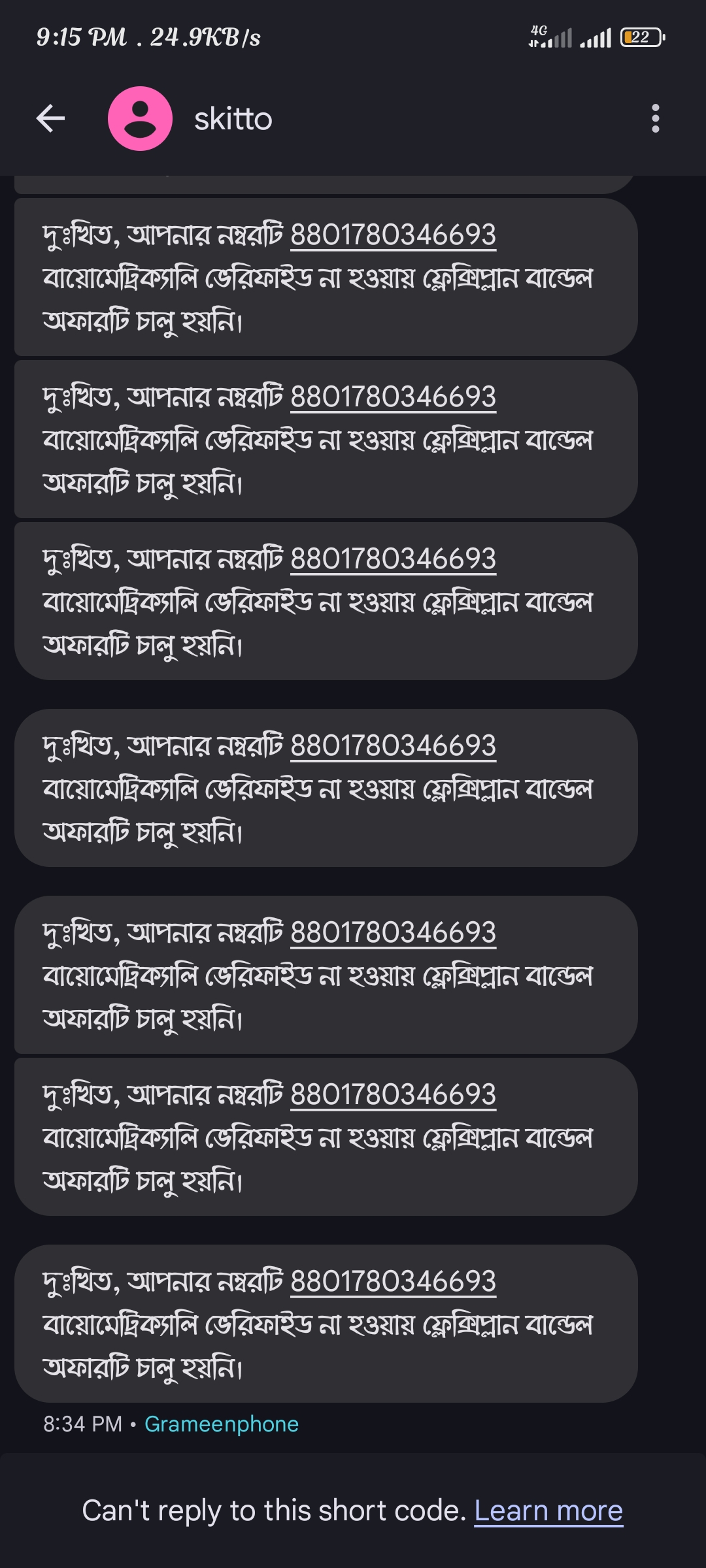
Task: Go back to the conversation list
Action: pos(50,119)
